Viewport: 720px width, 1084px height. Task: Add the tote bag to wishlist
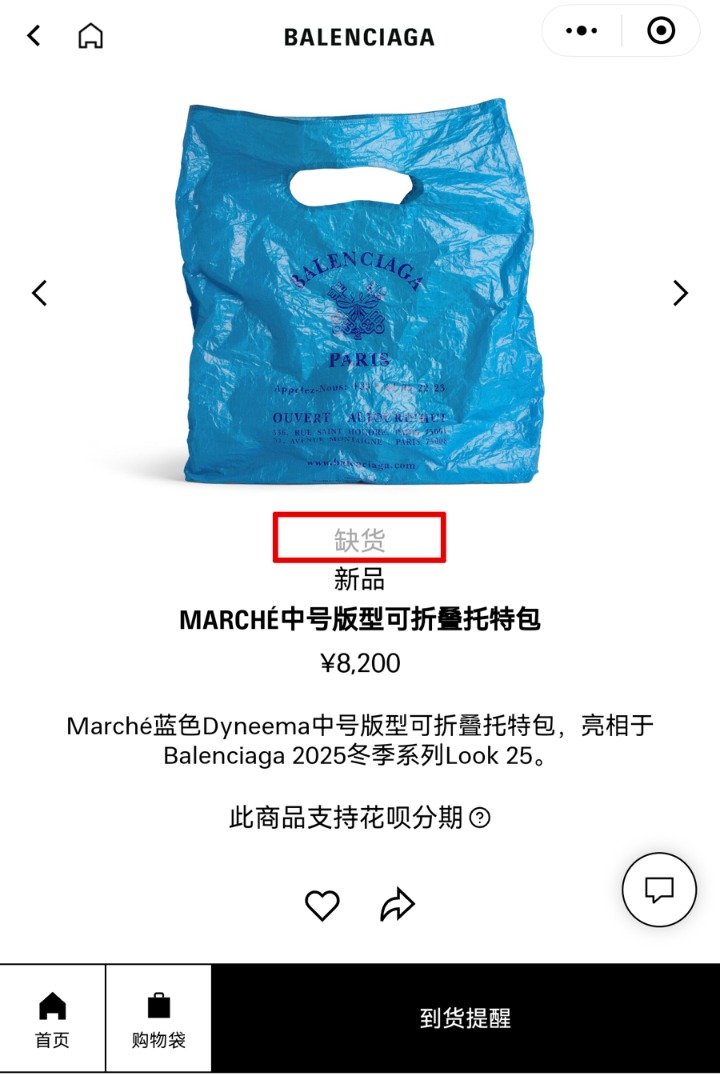pyautogui.click(x=322, y=906)
